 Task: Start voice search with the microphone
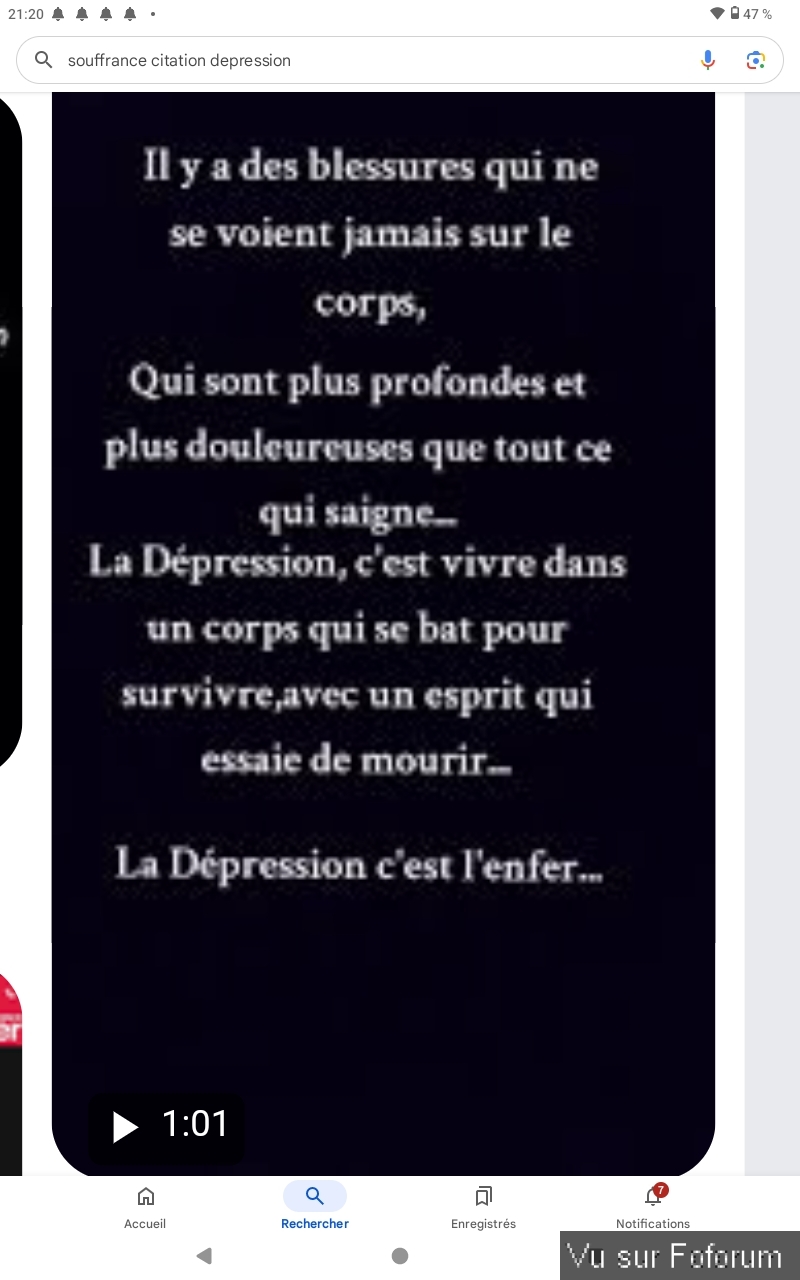pyautogui.click(x=708, y=60)
